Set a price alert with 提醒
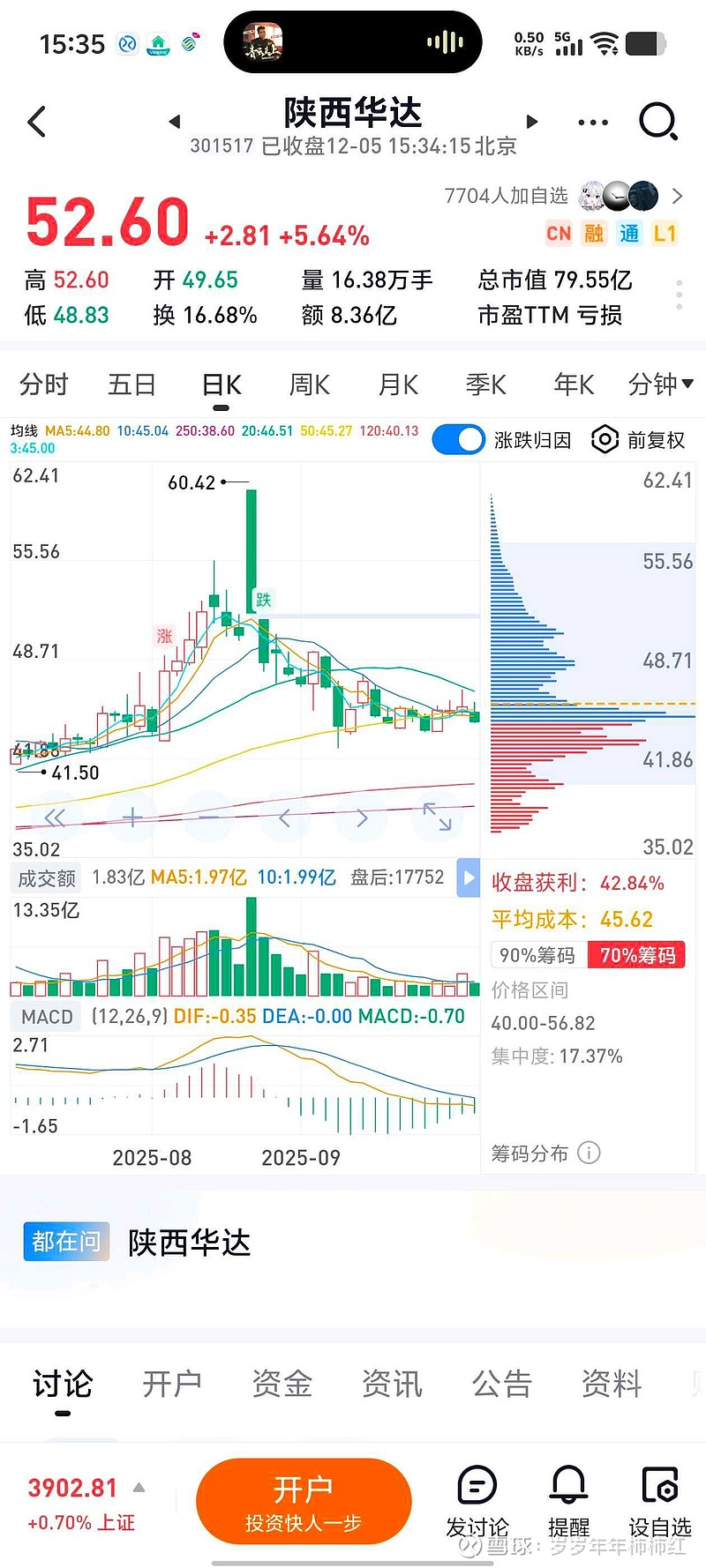 coord(568,1501)
